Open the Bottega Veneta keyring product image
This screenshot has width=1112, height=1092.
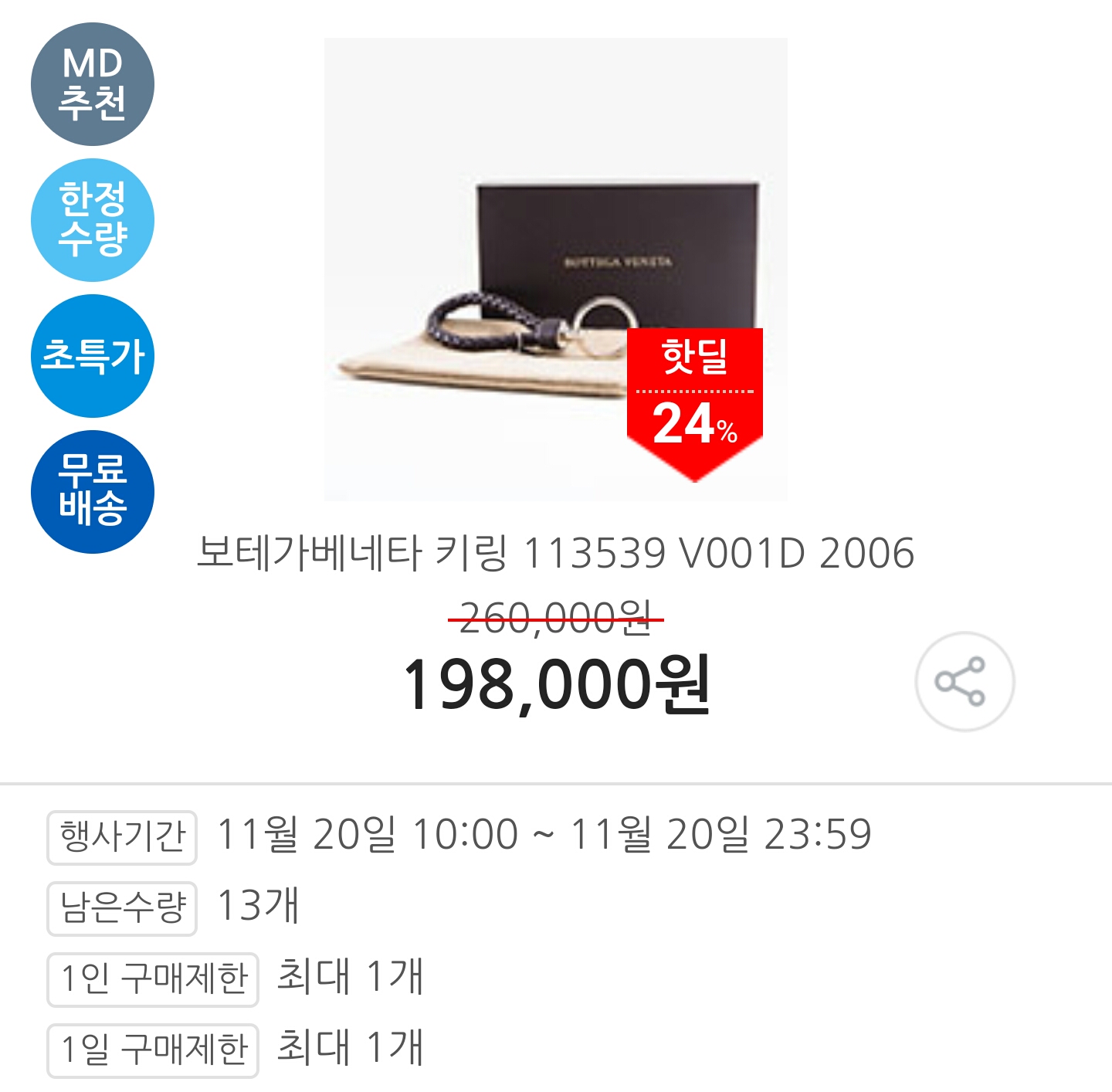coord(556,270)
